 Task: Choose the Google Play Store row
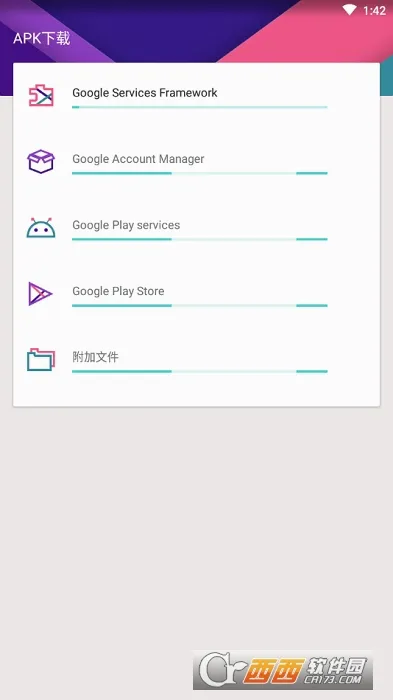[196, 294]
